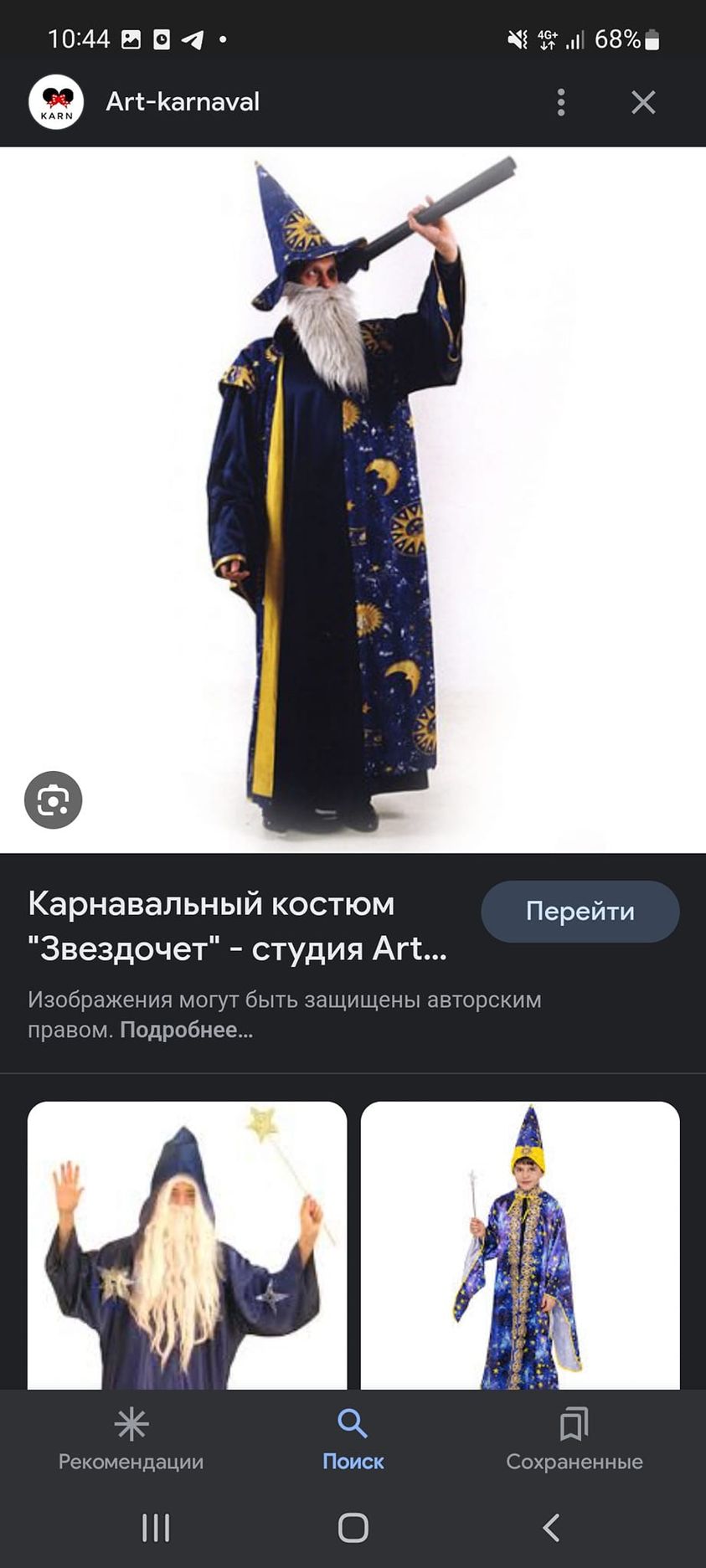The width and height of the screenshot is (706, 1568).
Task: View the main Звездочет costume image
Action: click(352, 500)
